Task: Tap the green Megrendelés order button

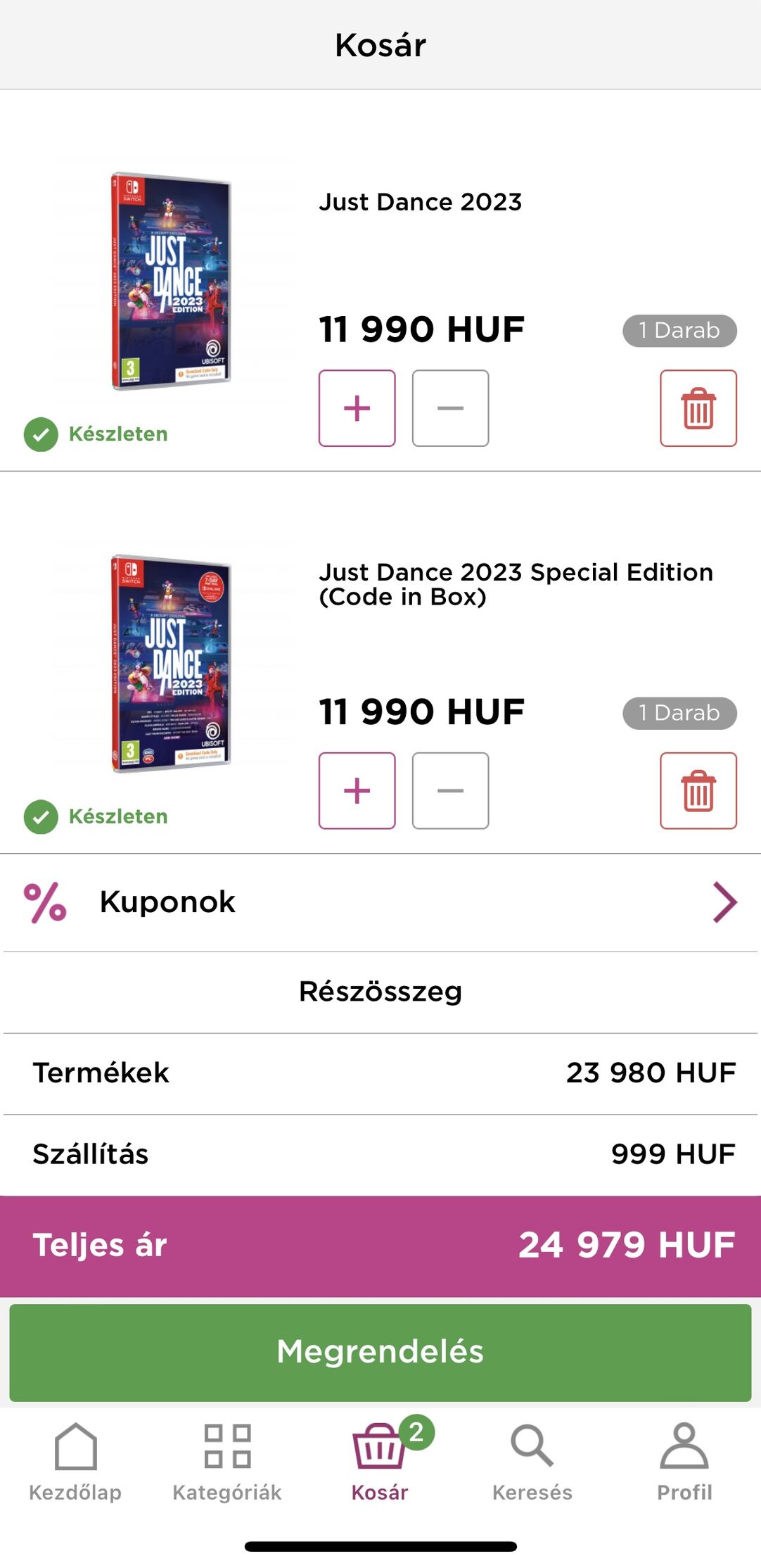Action: point(380,1352)
